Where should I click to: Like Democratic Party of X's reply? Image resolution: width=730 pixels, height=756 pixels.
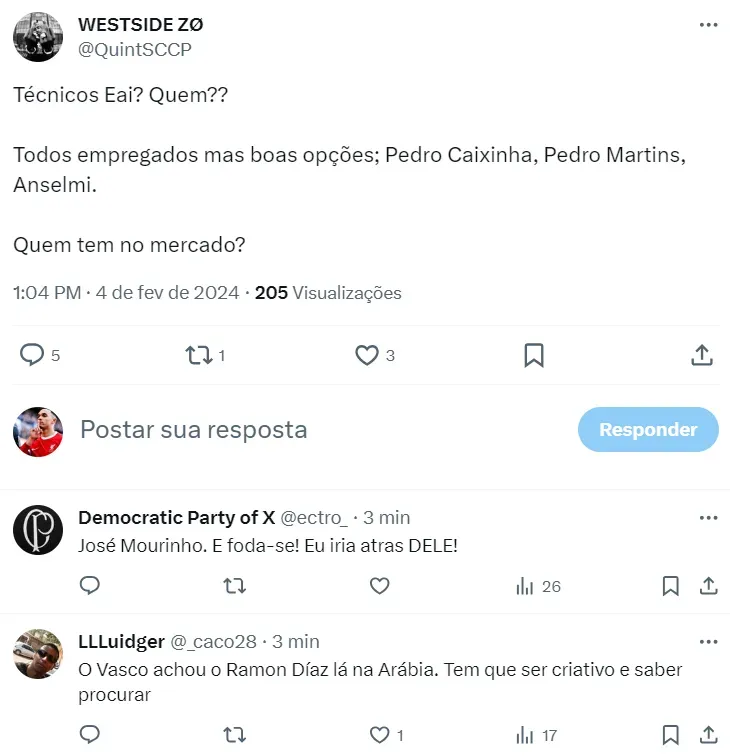coord(380,586)
